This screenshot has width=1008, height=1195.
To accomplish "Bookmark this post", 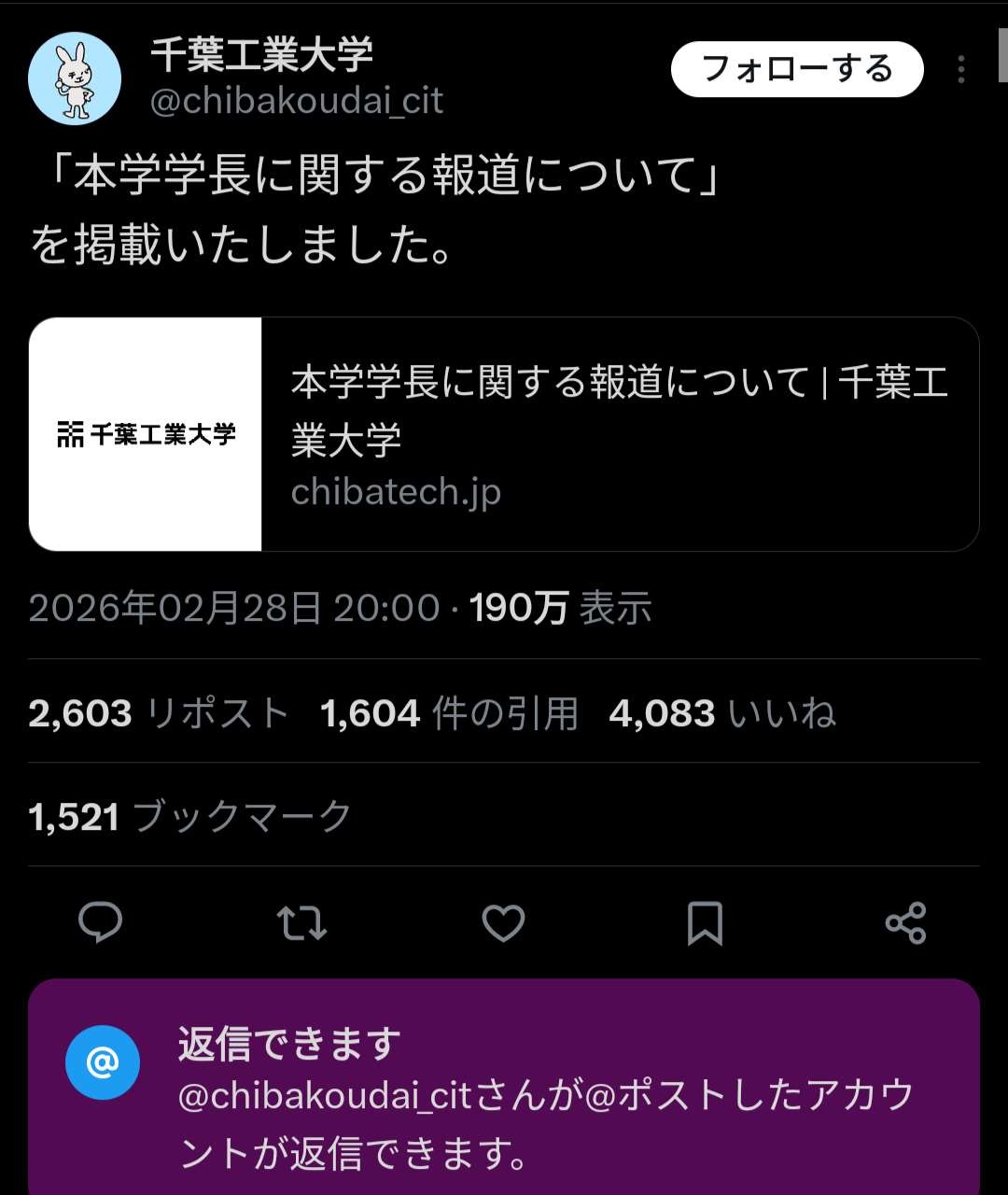I will 705,922.
